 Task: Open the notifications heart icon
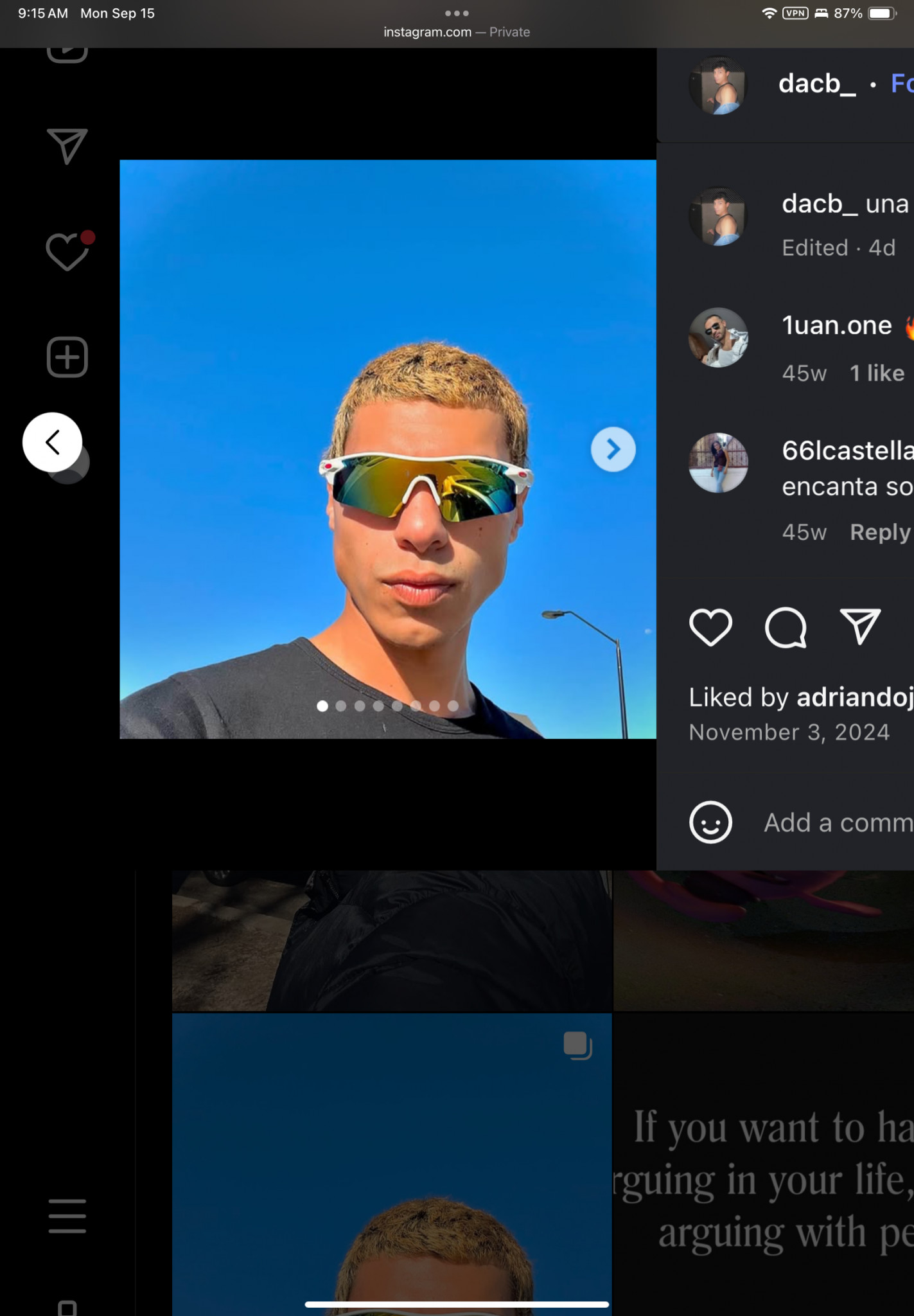67,251
